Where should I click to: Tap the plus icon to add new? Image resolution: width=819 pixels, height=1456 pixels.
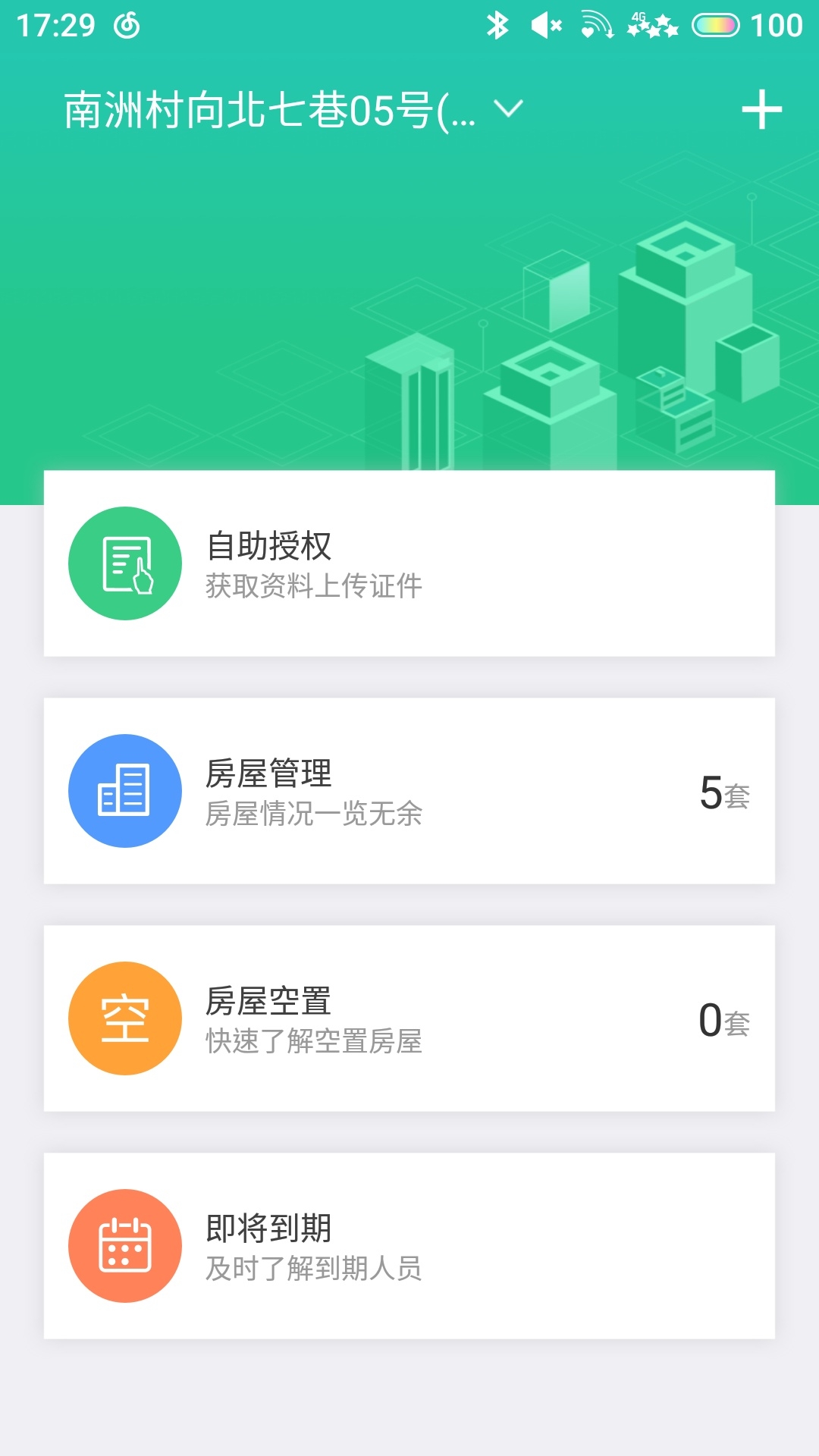[761, 110]
